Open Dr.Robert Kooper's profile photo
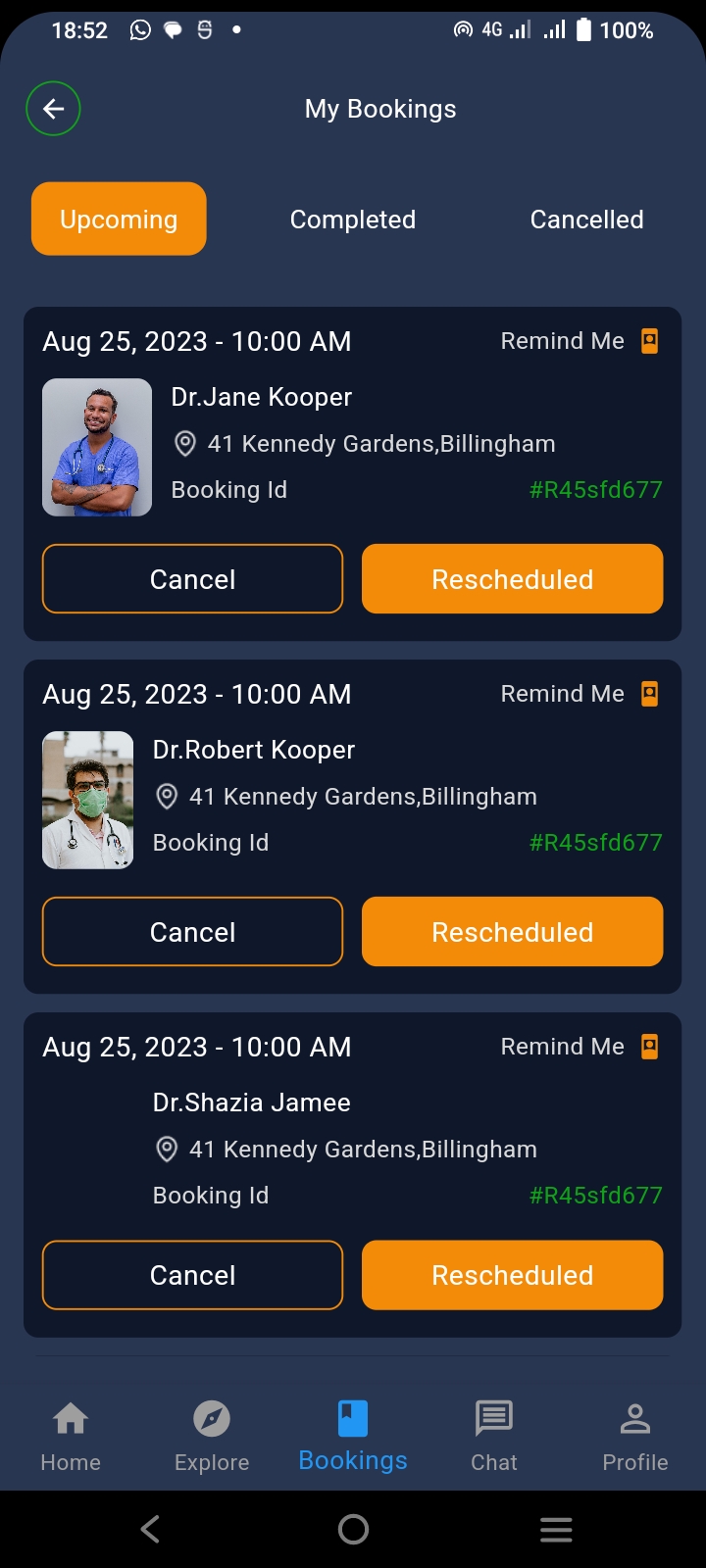This screenshot has width=706, height=1568. pyautogui.click(x=87, y=800)
